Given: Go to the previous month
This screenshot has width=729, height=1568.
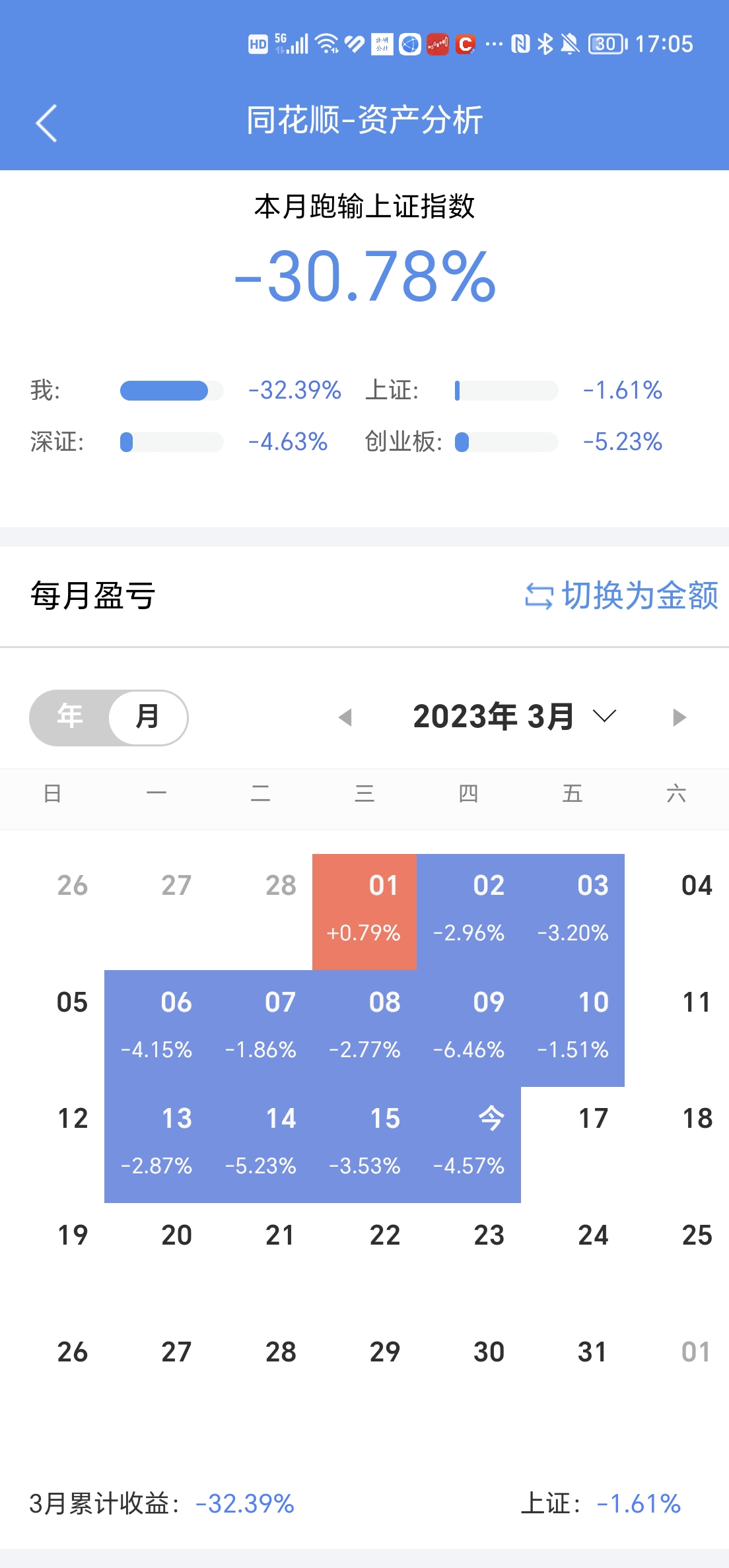Looking at the screenshot, I should click(345, 717).
